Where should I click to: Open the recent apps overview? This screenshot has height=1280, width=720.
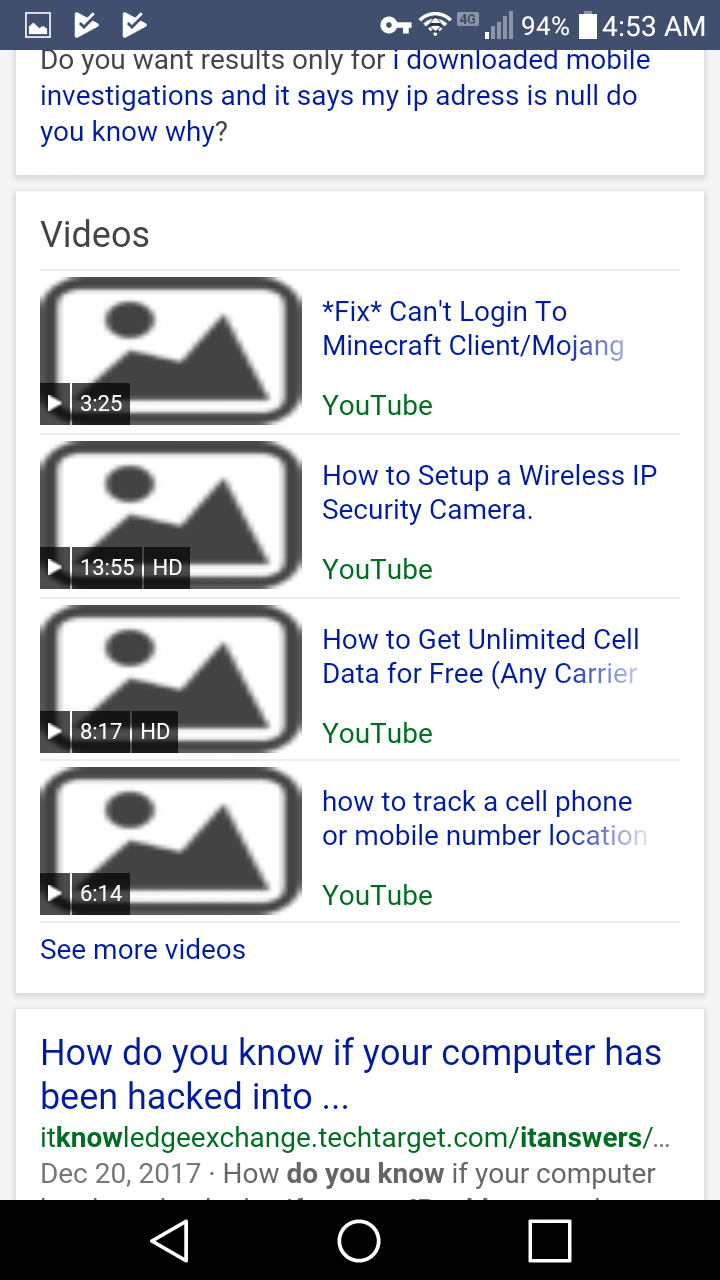pyautogui.click(x=549, y=1240)
